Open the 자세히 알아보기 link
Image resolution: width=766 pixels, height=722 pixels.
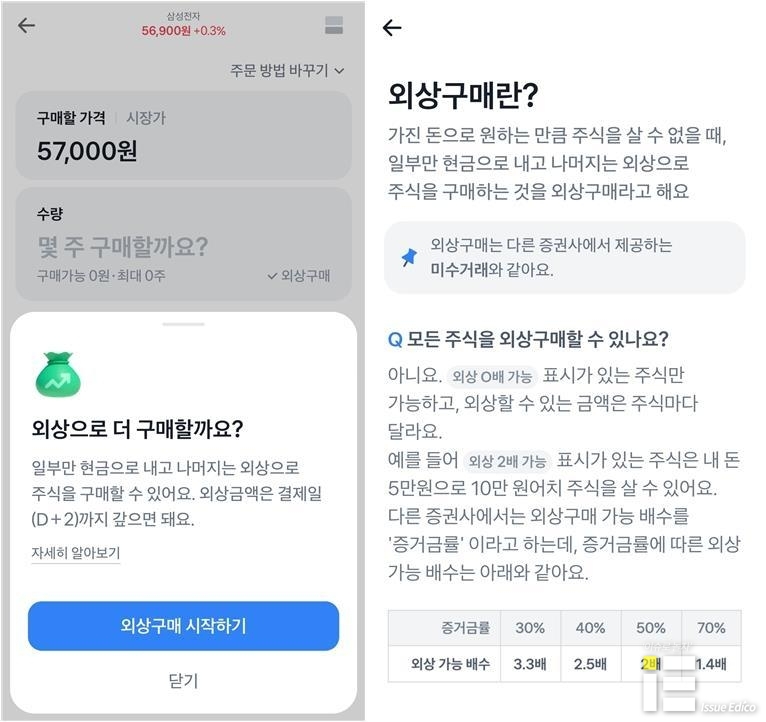point(76,553)
